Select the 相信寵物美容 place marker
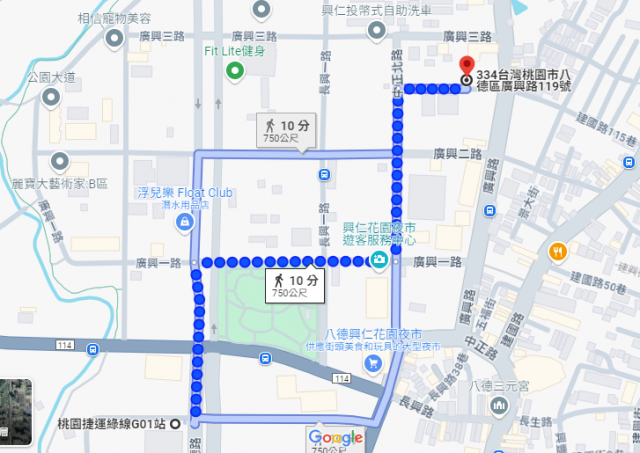Image resolution: width=640 pixels, height=453 pixels. [114, 40]
